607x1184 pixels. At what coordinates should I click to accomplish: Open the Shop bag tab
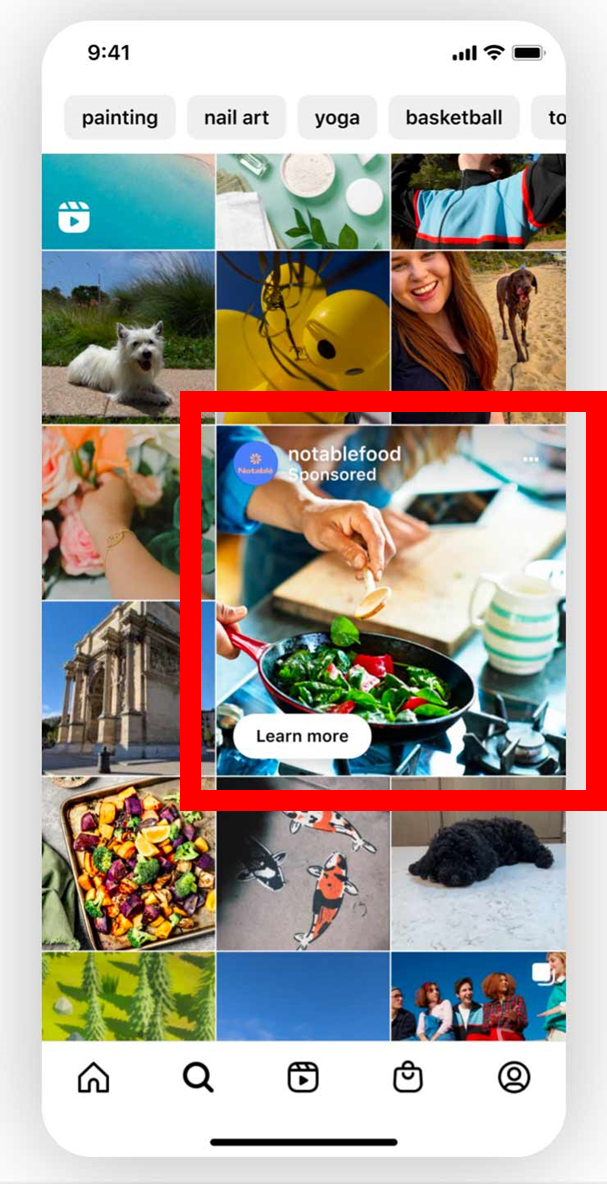(408, 1077)
